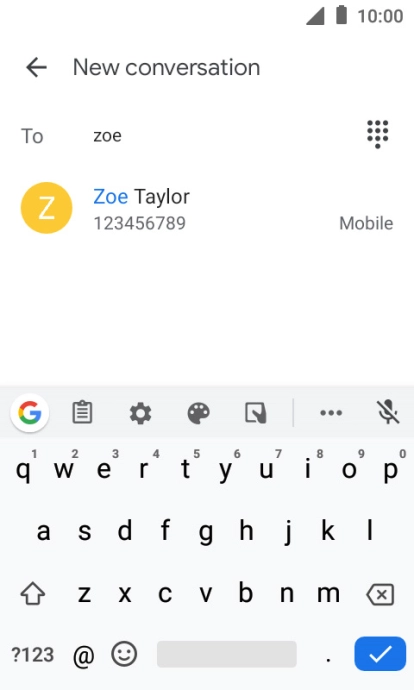The height and width of the screenshot is (690, 414).
Task: Tap the shift key
Action: click(33, 594)
